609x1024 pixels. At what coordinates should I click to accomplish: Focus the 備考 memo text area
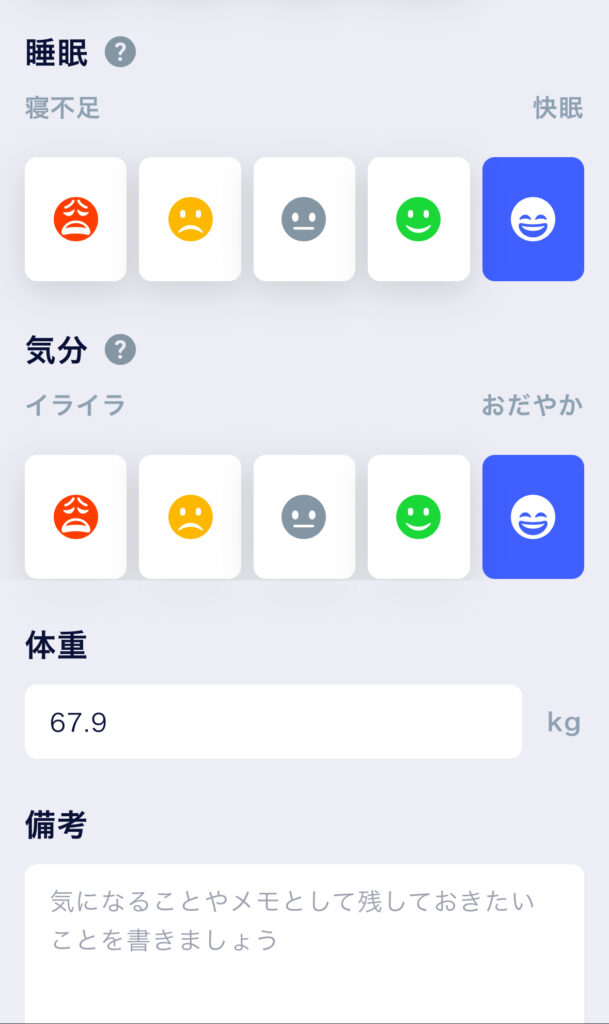tap(304, 940)
